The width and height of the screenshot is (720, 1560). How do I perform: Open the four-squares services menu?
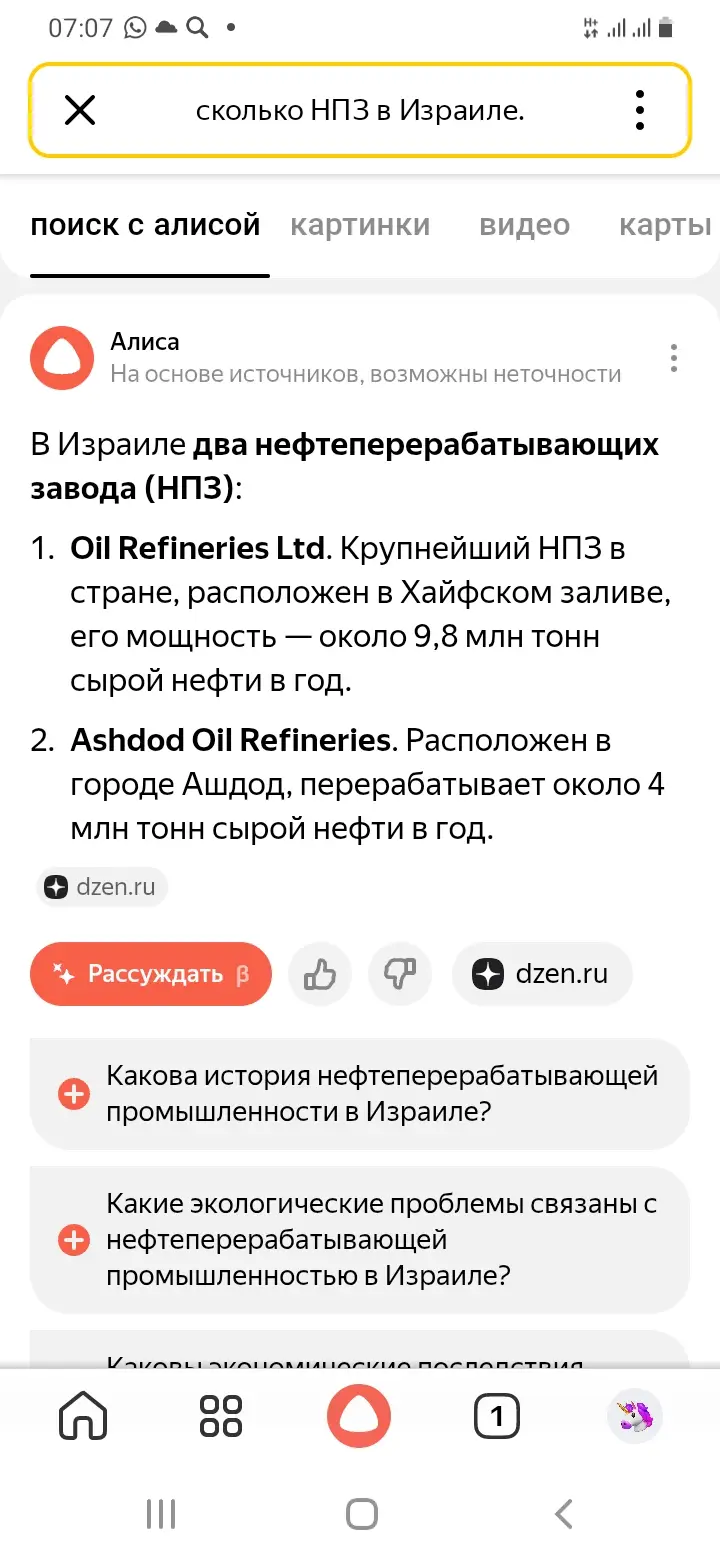point(221,1416)
